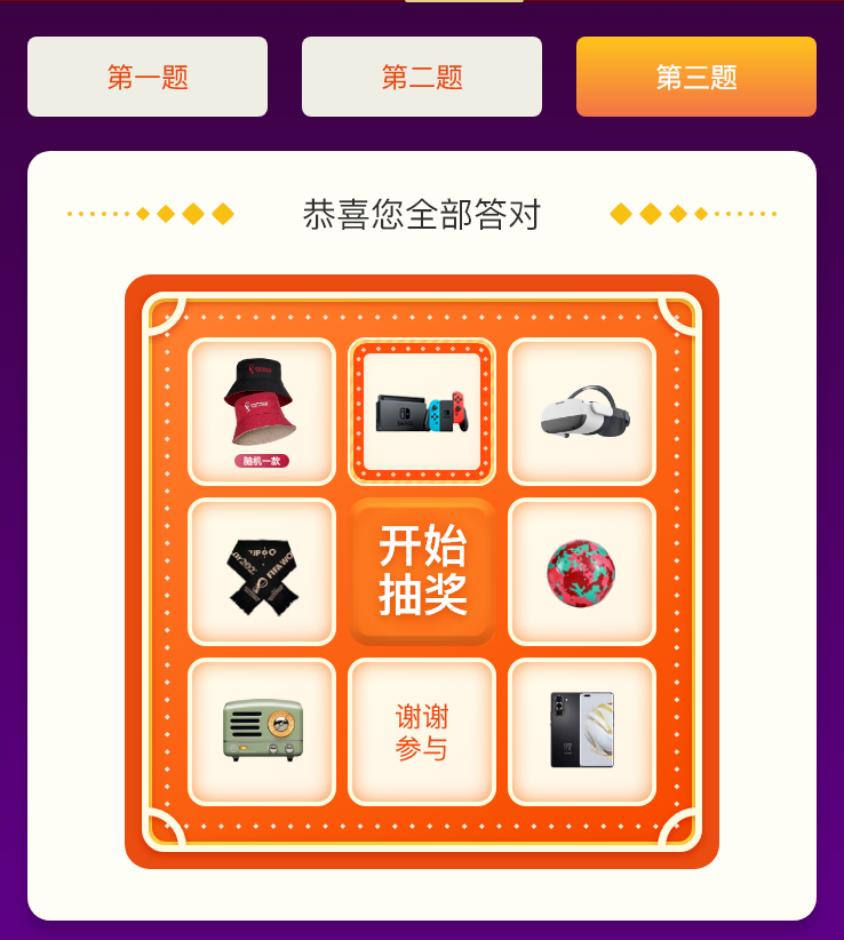
Task: Select the active 第三题 tab
Action: point(696,76)
